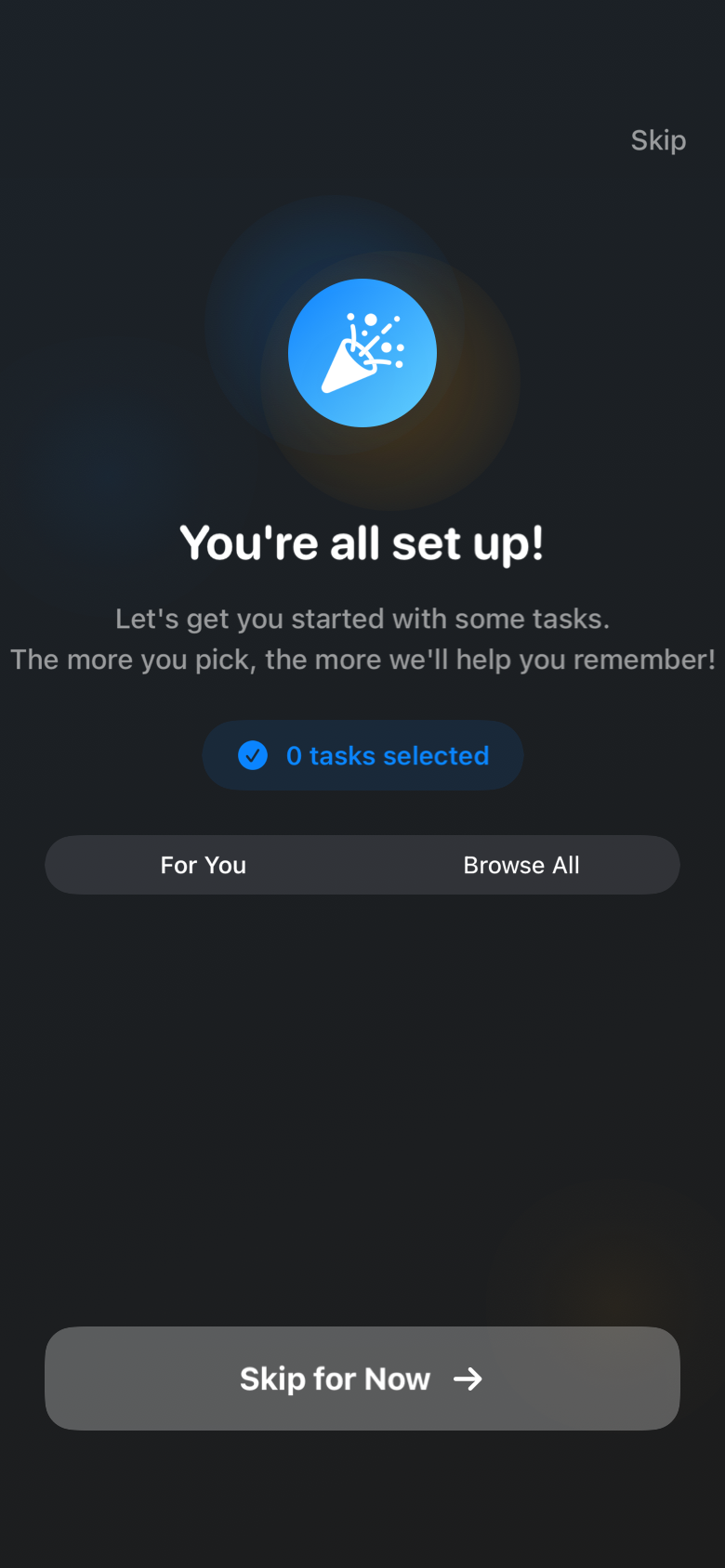
Task: Click the Skip link at top right
Action: click(658, 140)
